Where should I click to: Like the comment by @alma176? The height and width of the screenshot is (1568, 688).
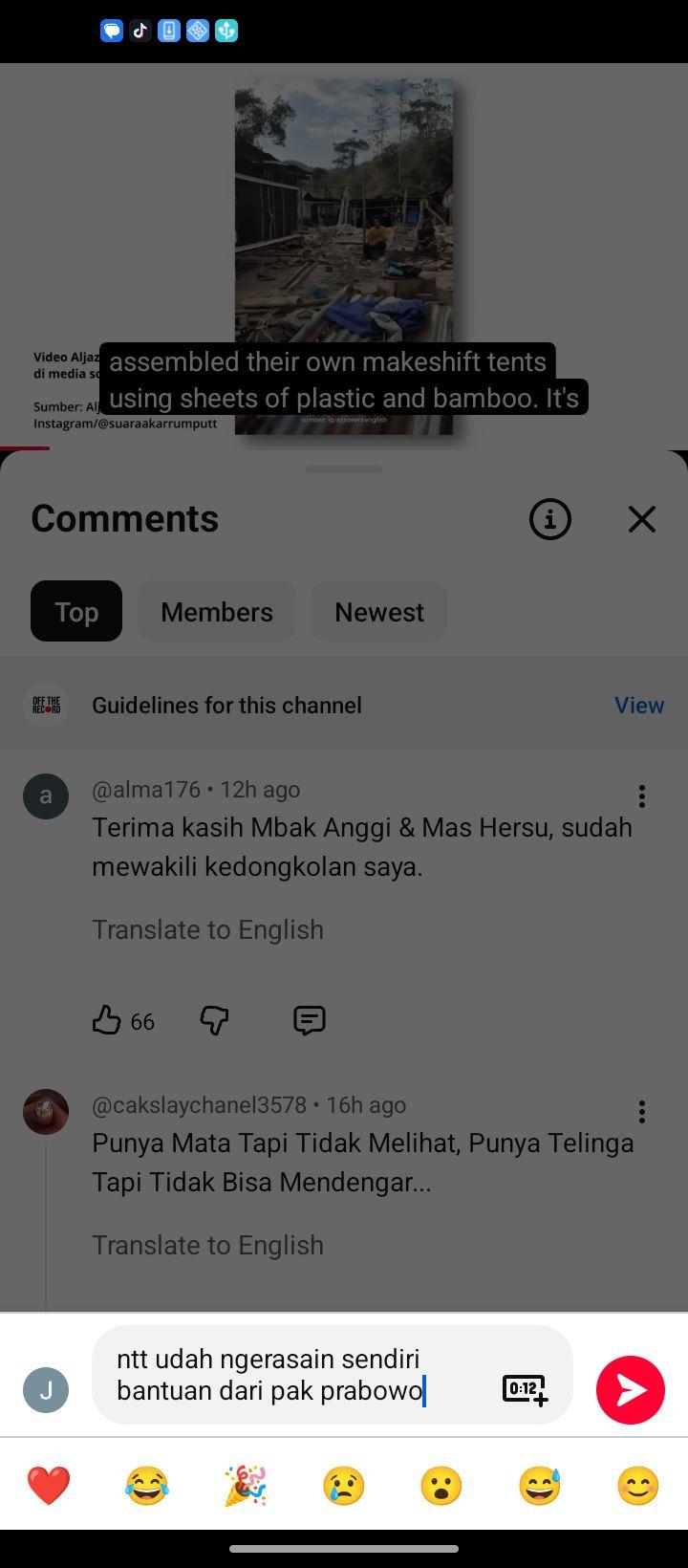point(107,1021)
